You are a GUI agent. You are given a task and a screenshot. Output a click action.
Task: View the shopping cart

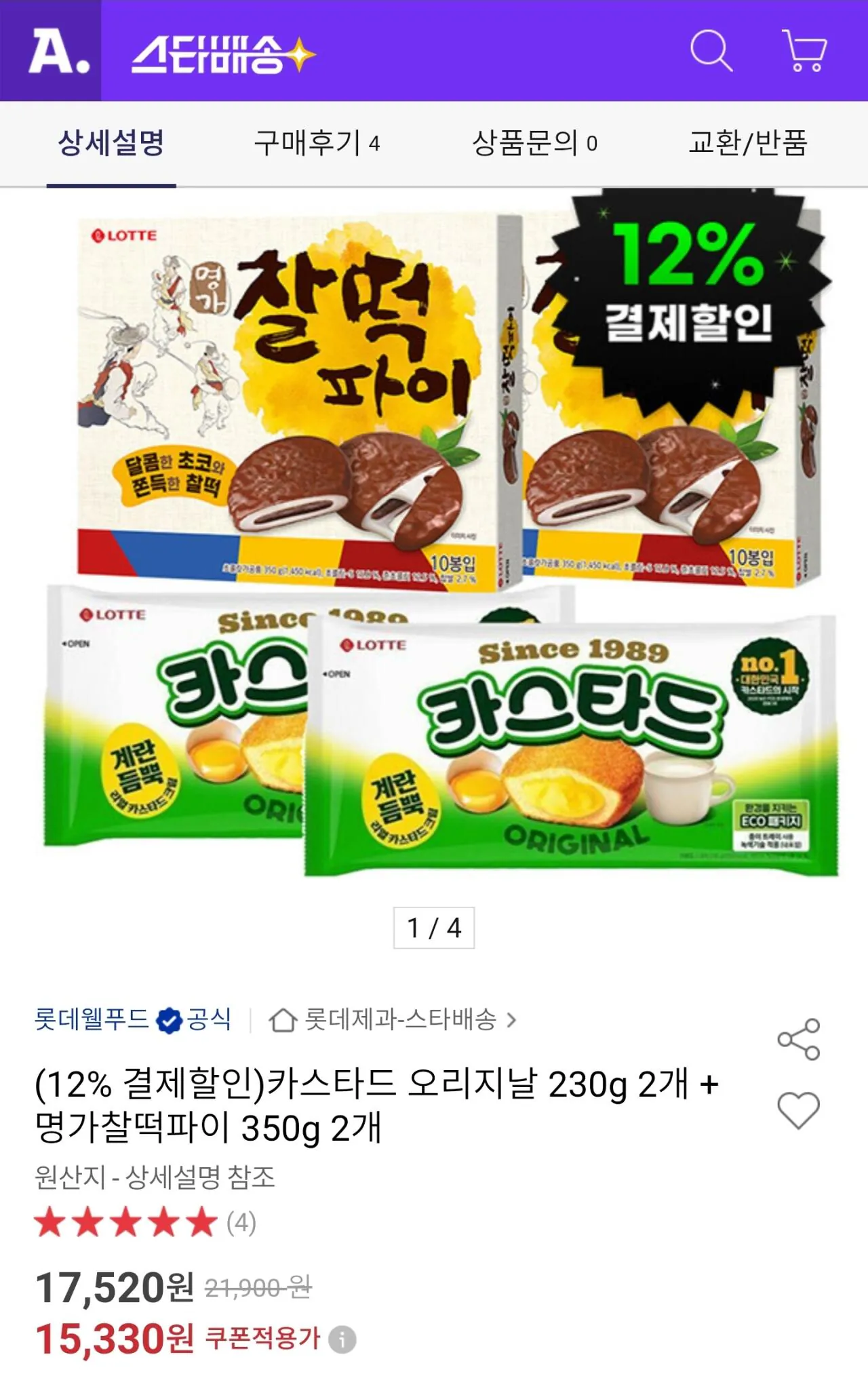[x=804, y=49]
